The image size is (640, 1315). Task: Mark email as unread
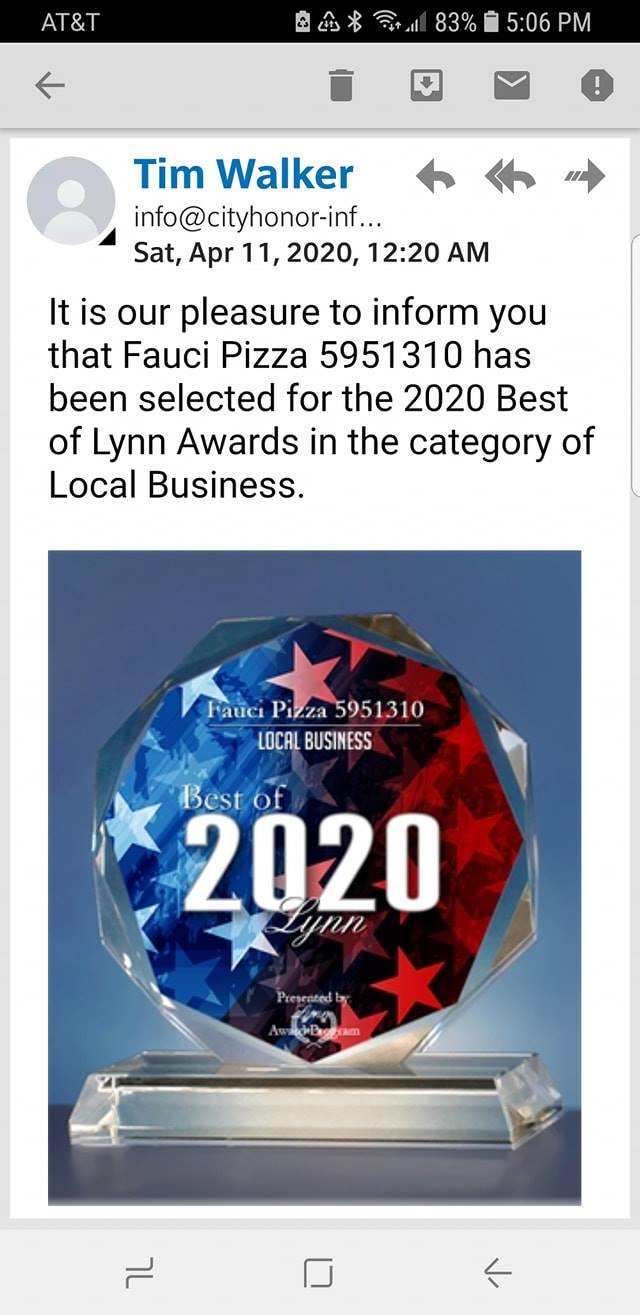(512, 87)
